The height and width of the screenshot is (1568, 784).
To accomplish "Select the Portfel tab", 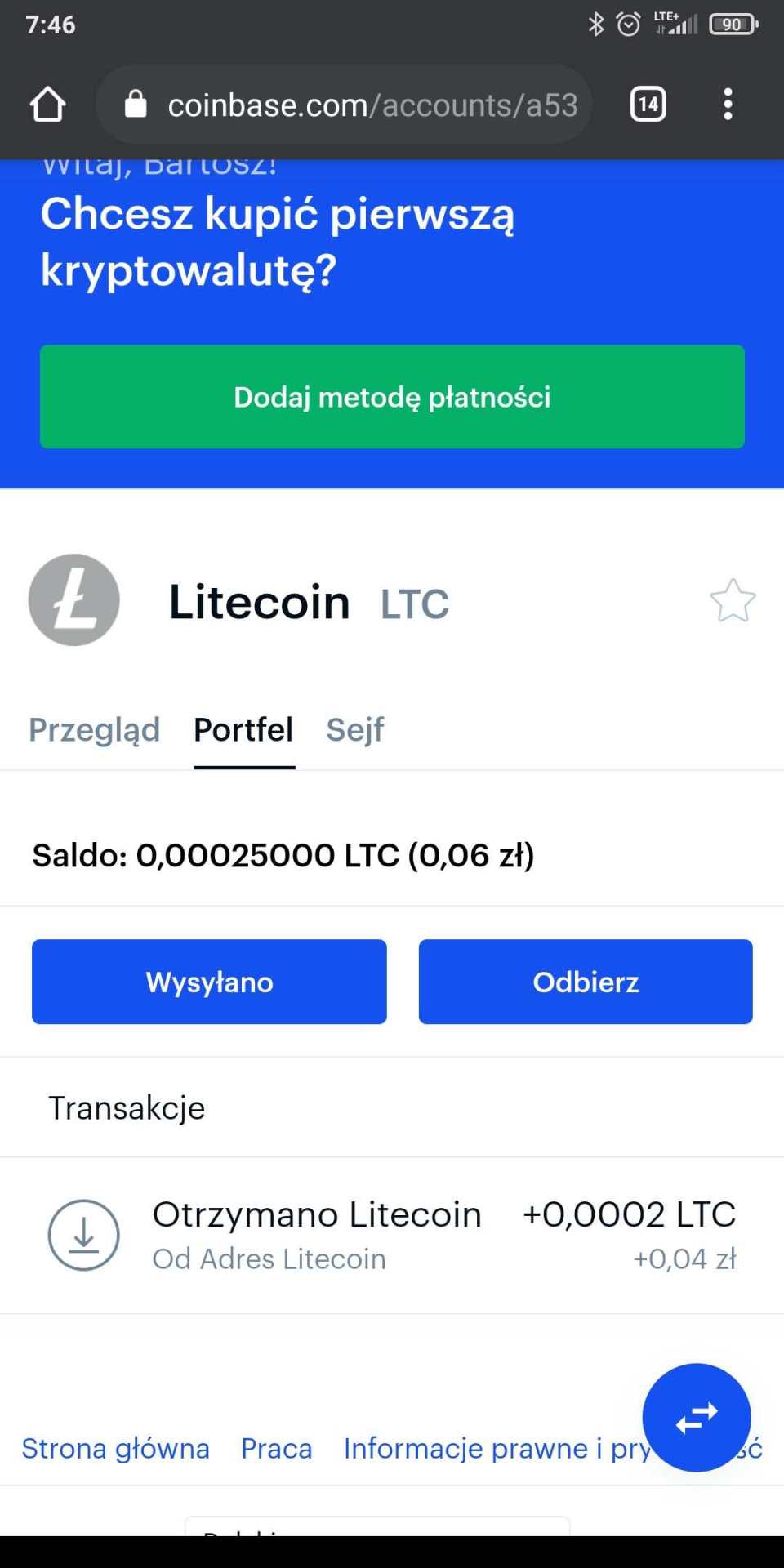I will tap(243, 729).
